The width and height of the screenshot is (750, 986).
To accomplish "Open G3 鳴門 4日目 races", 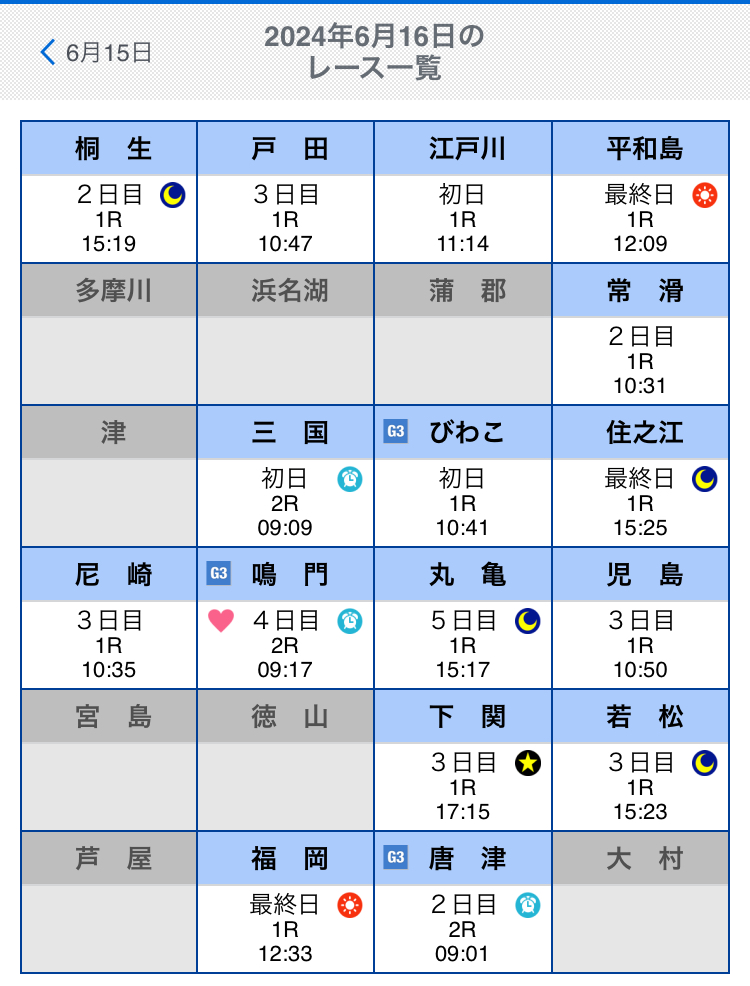I will [286, 644].
